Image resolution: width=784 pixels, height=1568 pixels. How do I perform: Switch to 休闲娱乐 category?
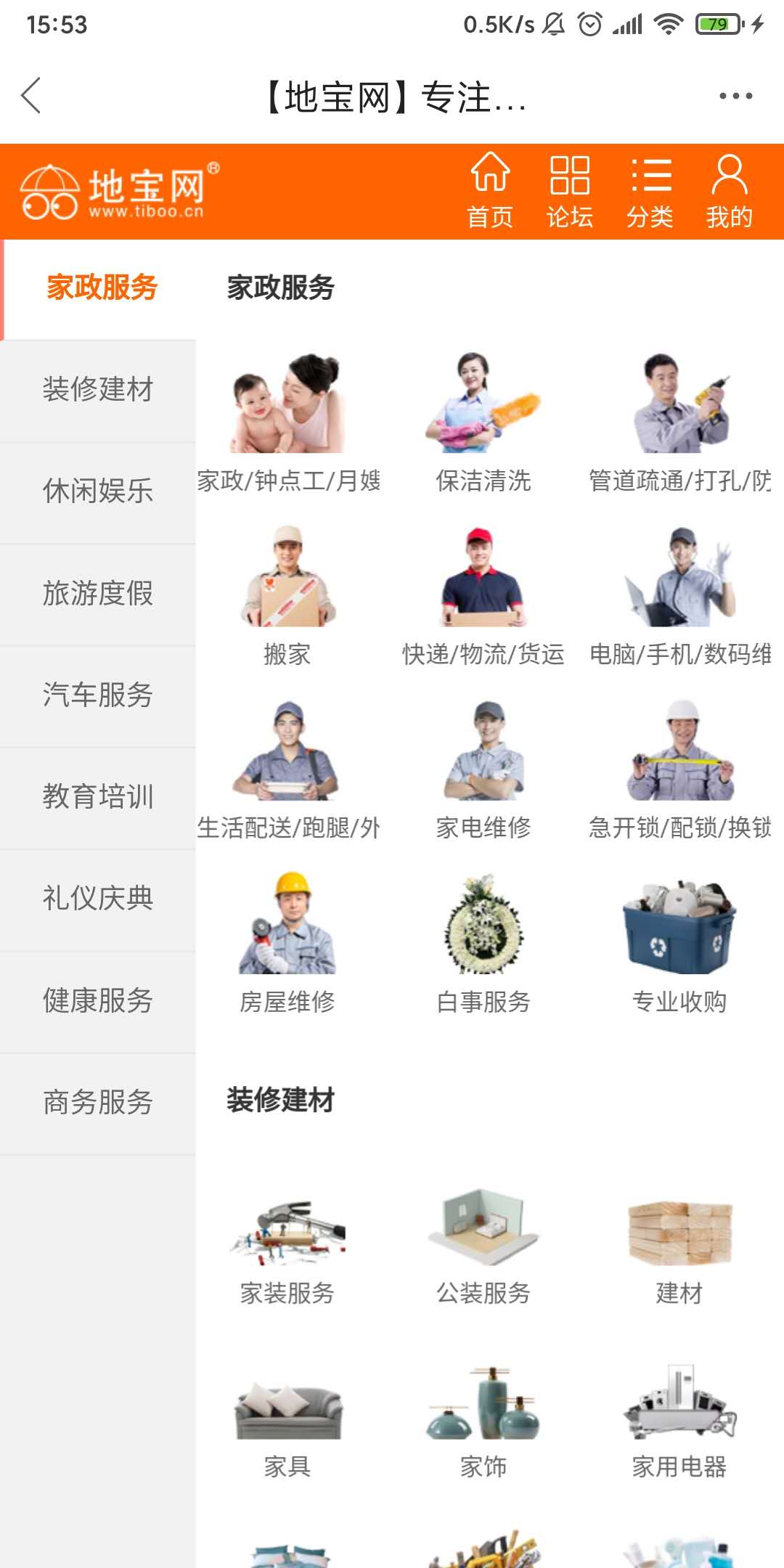98,491
